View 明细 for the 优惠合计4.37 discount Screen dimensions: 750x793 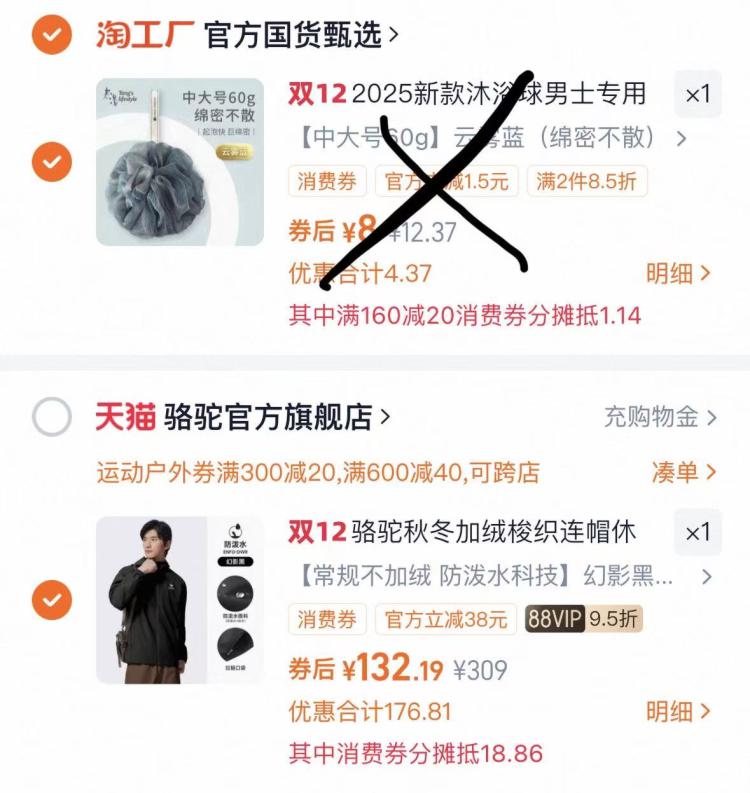pyautogui.click(x=677, y=273)
